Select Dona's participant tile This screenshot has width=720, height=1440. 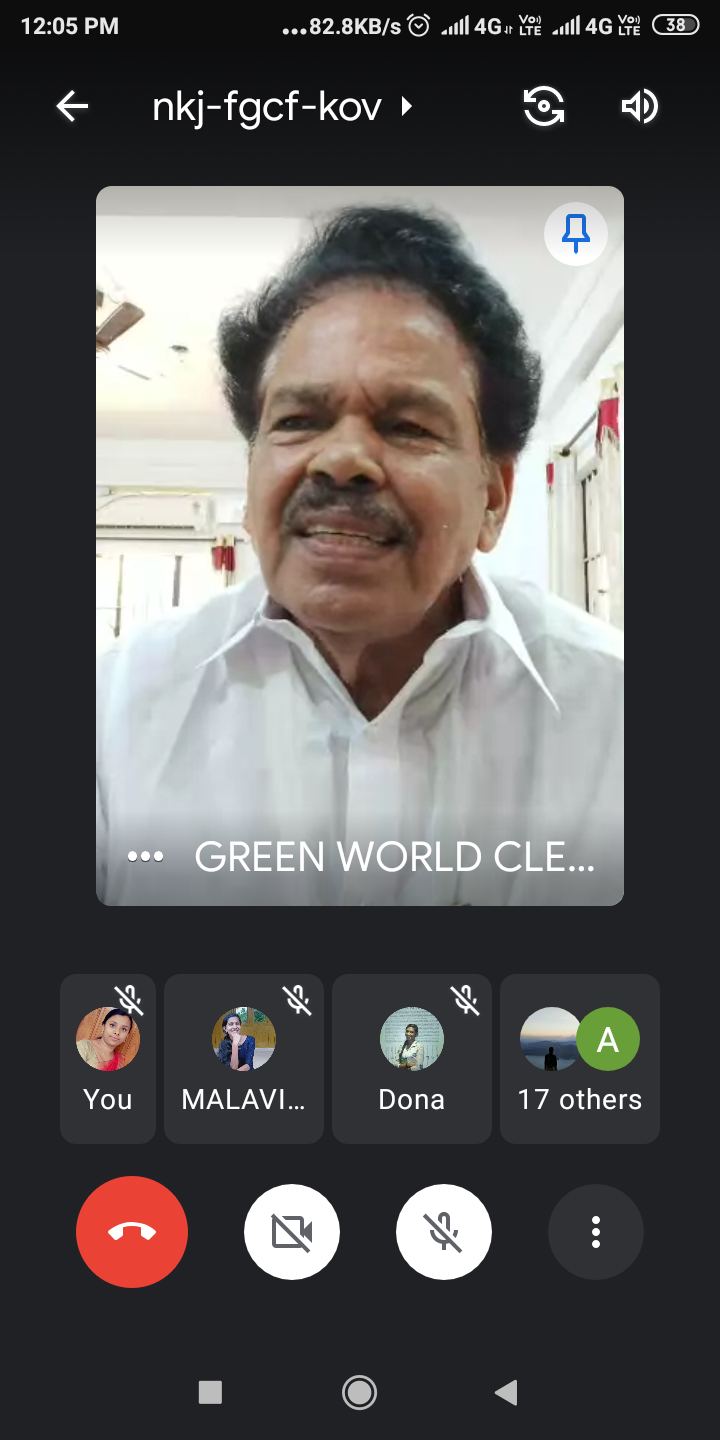click(x=412, y=1058)
